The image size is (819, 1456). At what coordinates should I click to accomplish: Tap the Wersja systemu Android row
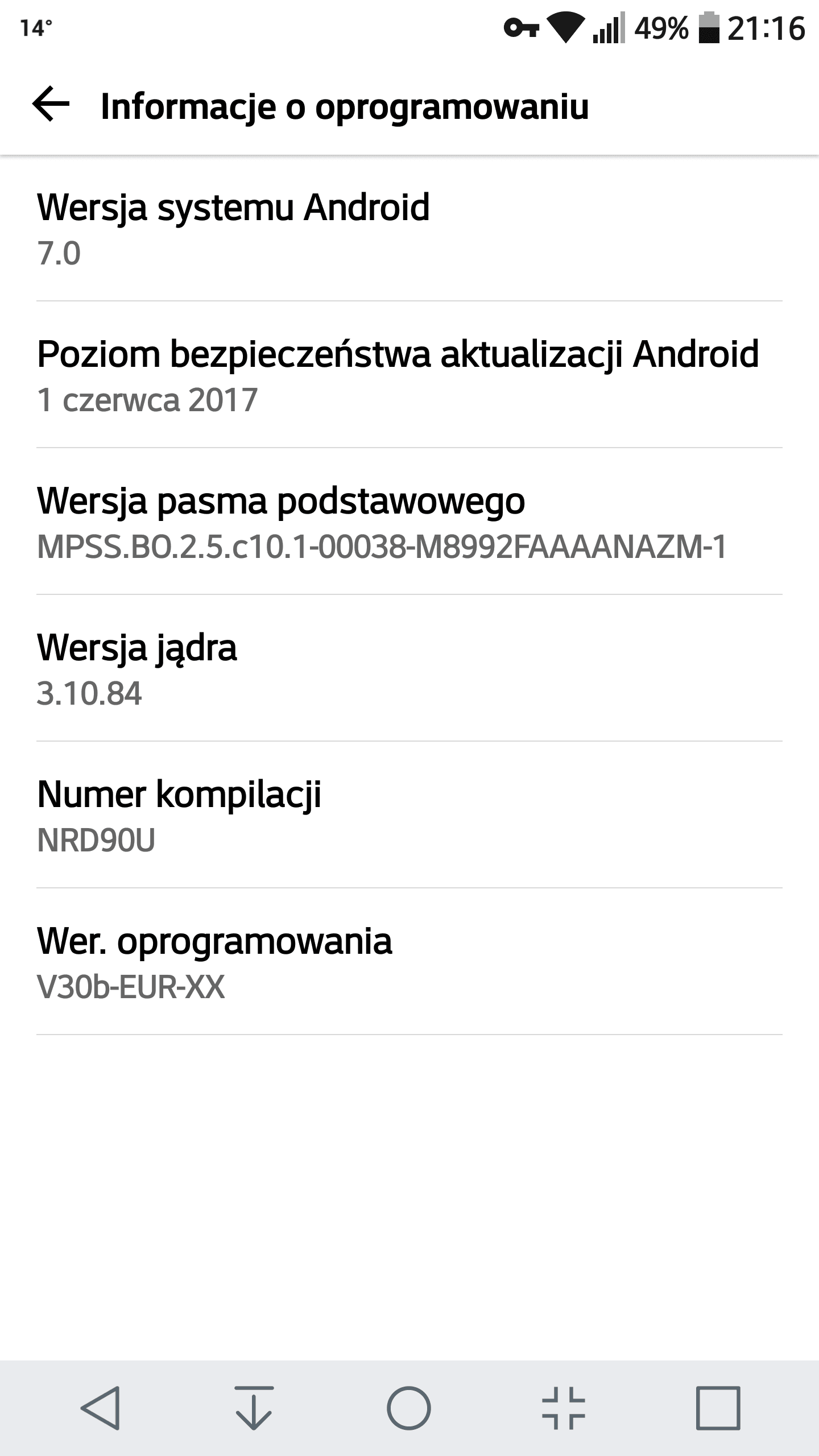point(409,228)
